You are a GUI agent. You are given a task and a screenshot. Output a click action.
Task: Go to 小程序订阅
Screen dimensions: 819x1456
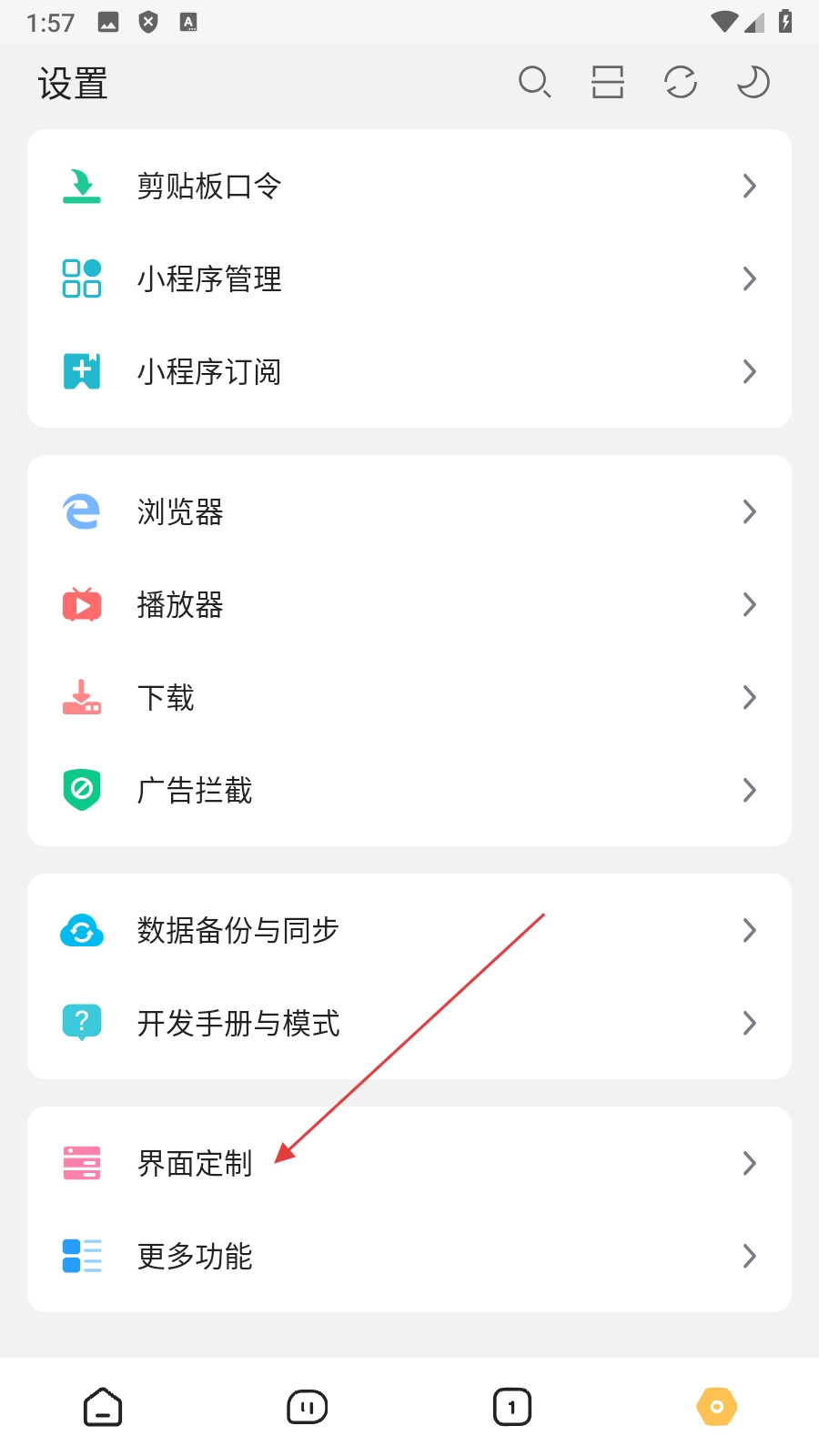pos(409,372)
